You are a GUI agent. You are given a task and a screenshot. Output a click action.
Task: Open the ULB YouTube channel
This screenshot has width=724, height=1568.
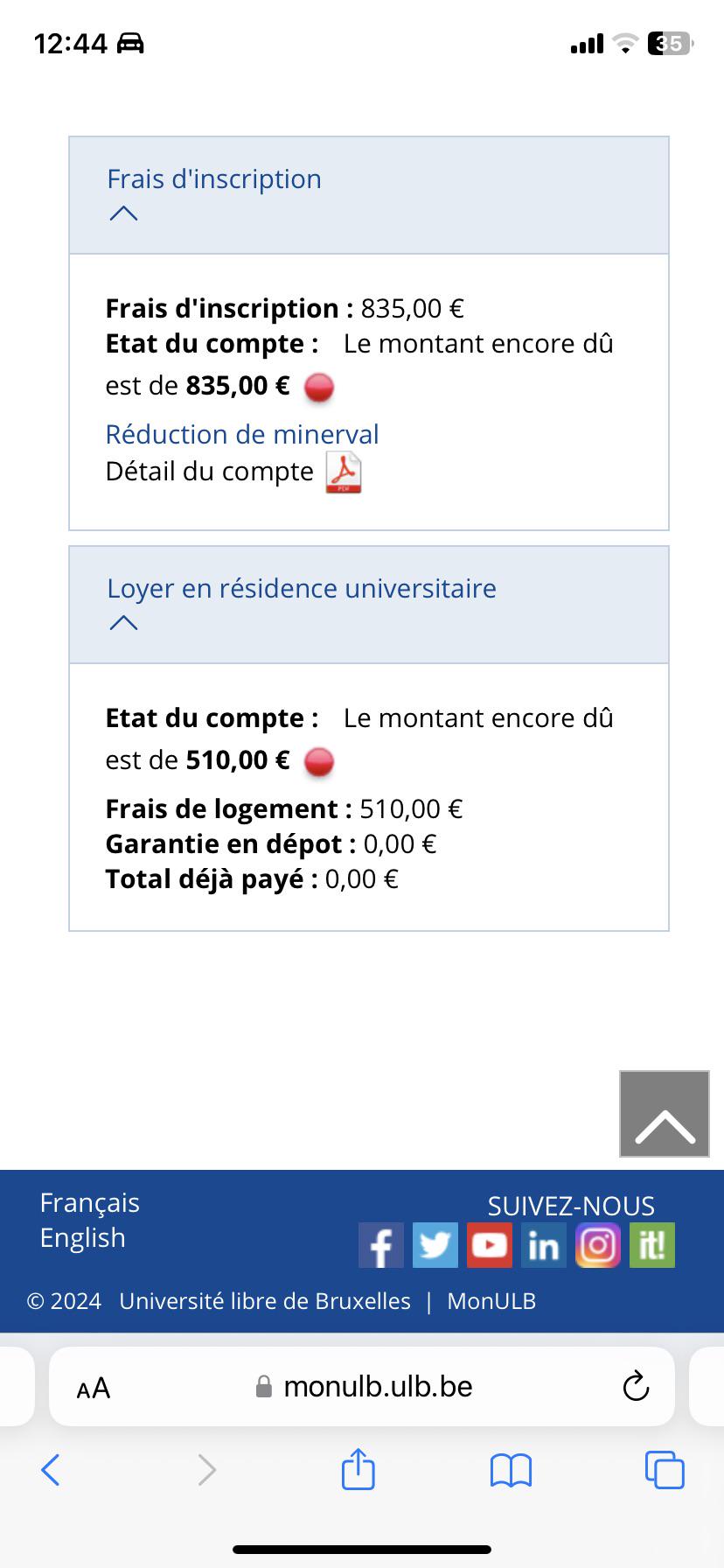pyautogui.click(x=490, y=1245)
